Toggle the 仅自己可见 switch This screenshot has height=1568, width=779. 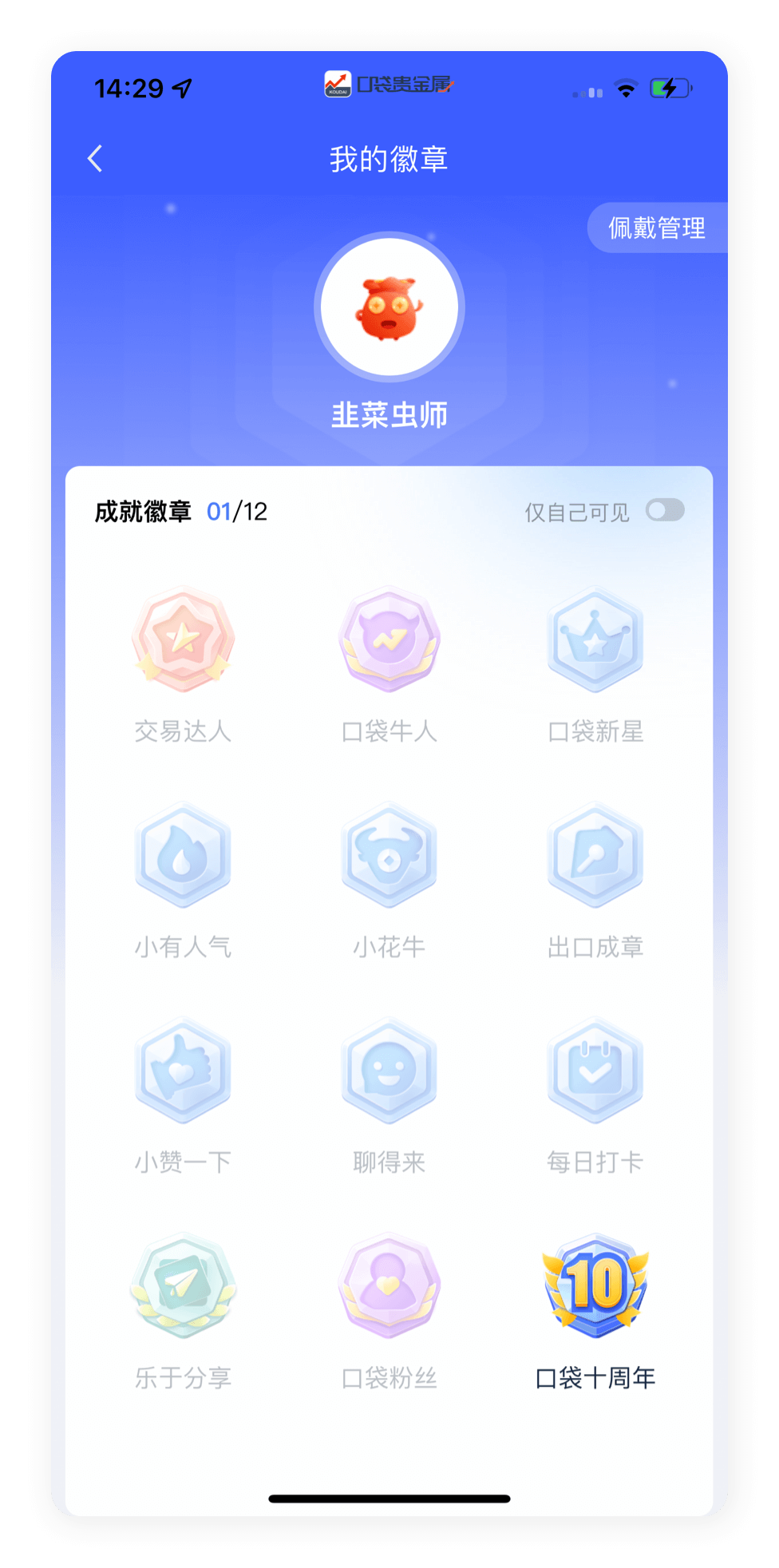pyautogui.click(x=665, y=510)
